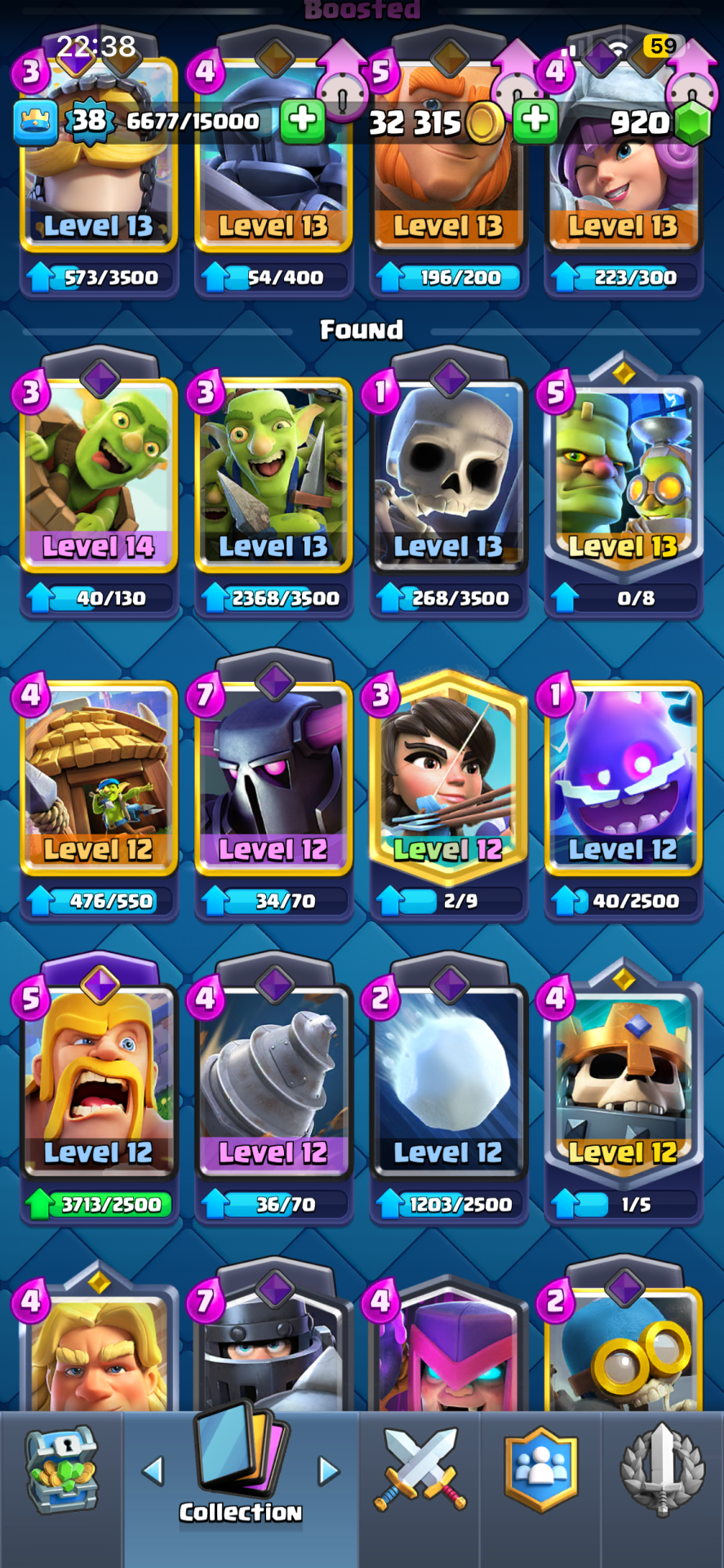Tap the right arrow beside Collection
Viewport: 724px width, 1568px height.
[x=328, y=1471]
